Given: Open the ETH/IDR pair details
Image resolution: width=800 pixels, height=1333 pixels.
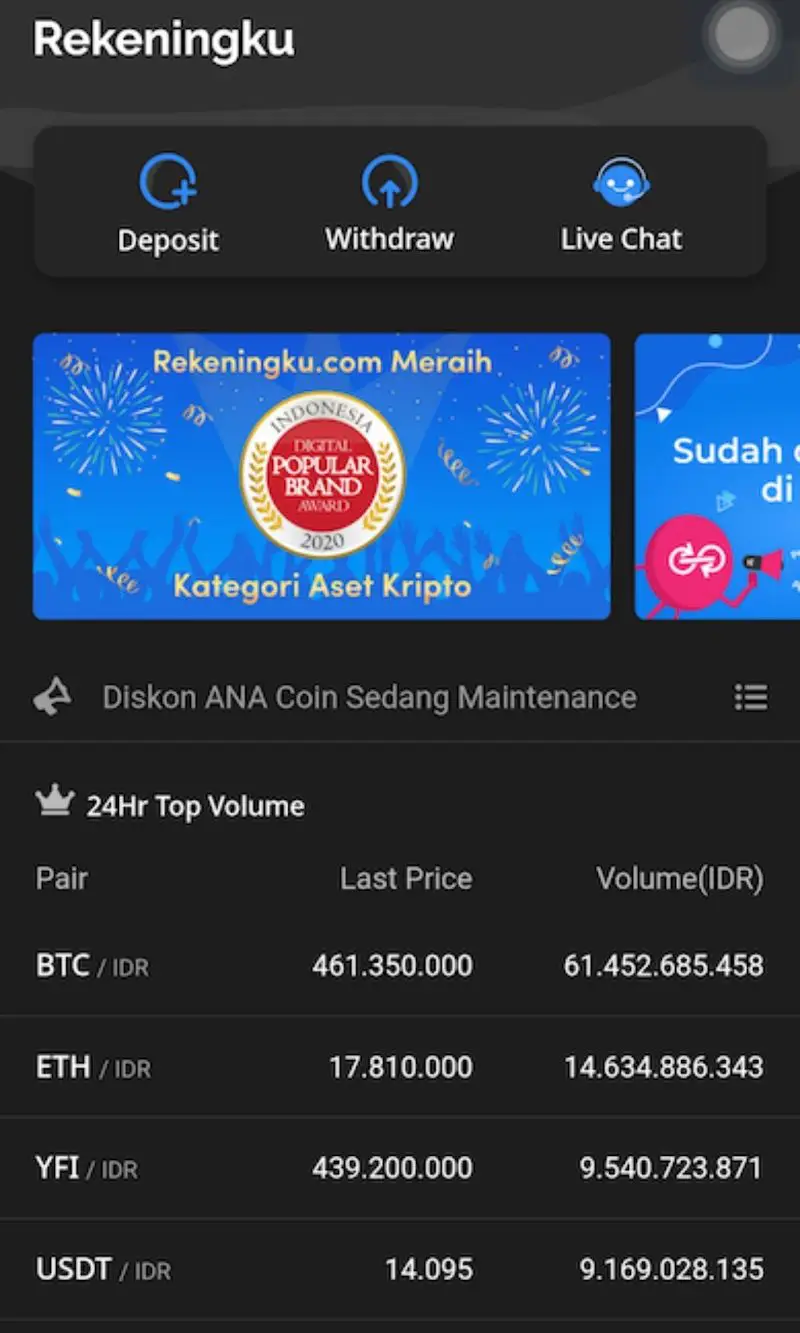Looking at the screenshot, I should pos(400,1066).
